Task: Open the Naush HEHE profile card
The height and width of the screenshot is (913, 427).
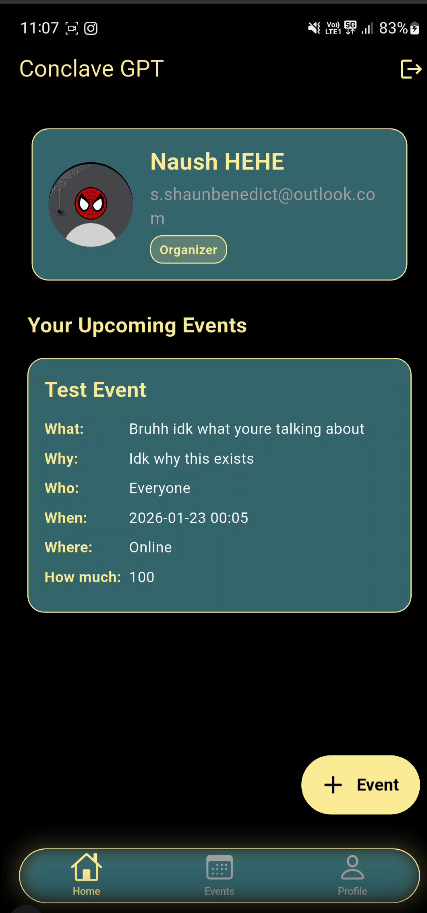Action: (219, 204)
